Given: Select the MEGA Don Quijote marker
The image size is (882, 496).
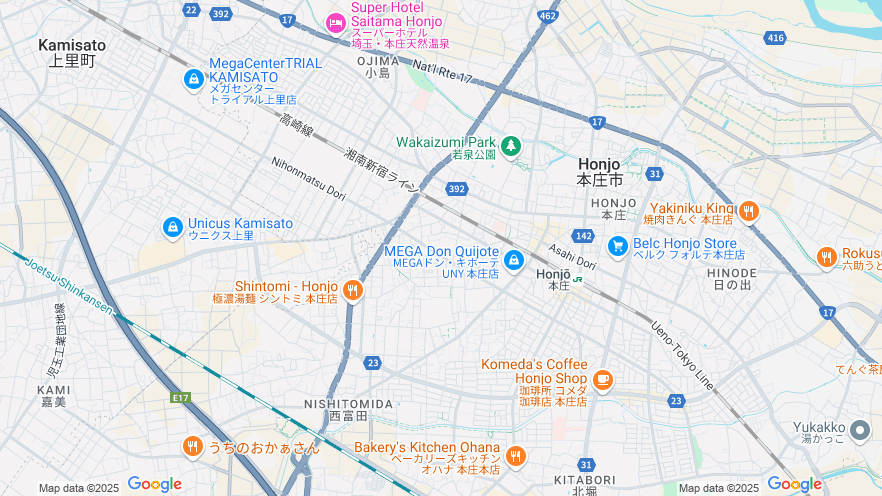Looking at the screenshot, I should coord(514,260).
